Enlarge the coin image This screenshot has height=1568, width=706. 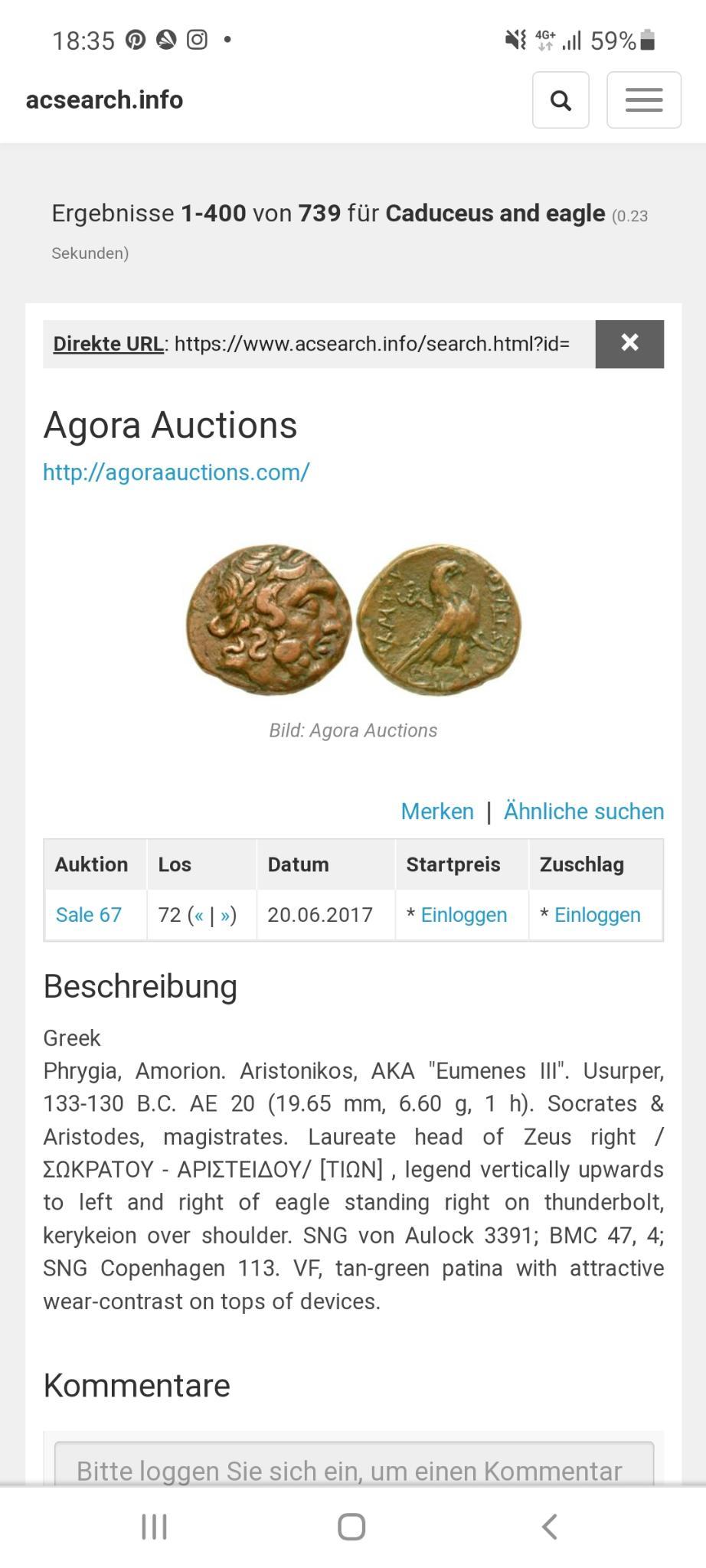pos(353,620)
